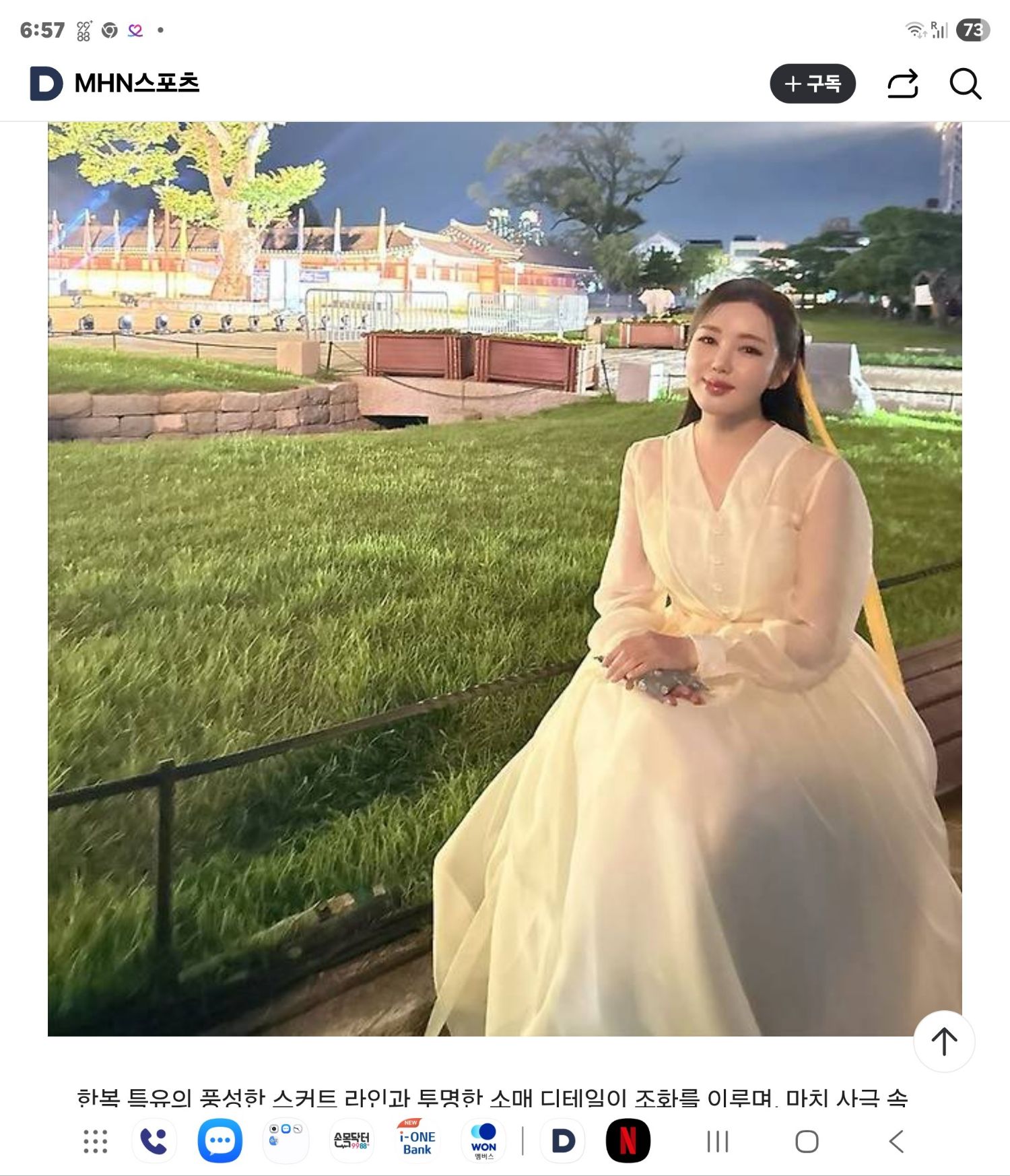Launch the WON 멤버스 app

pos(483,1141)
